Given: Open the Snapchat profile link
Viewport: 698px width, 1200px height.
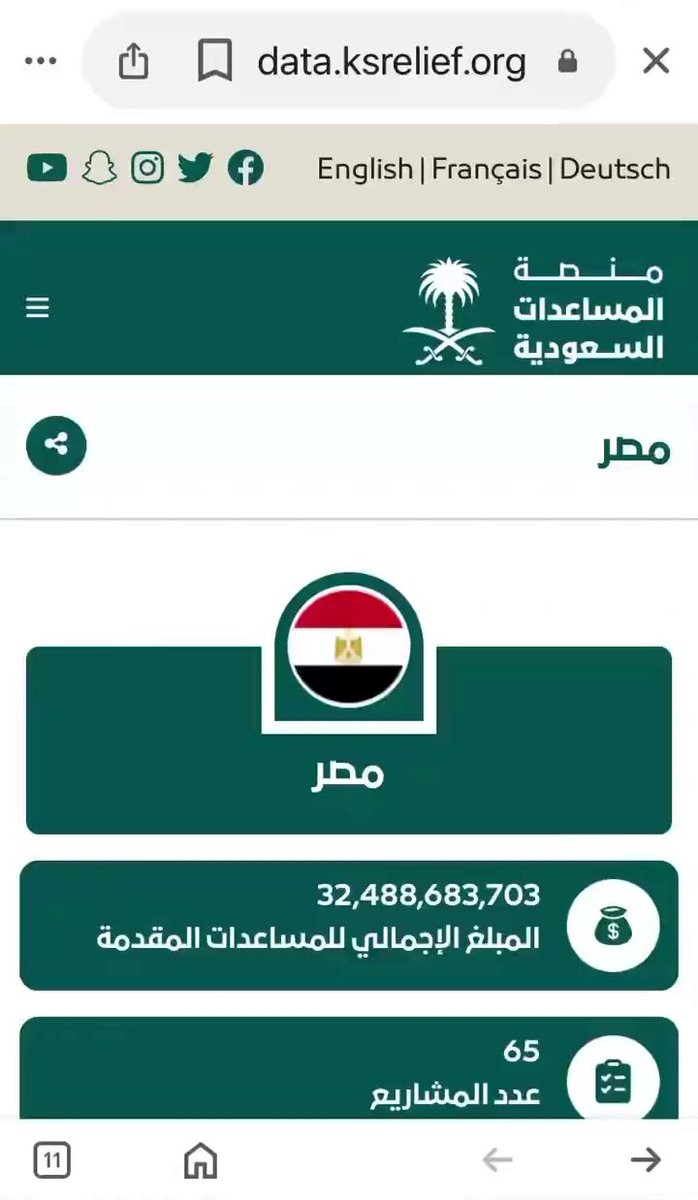Looking at the screenshot, I should tap(98, 168).
